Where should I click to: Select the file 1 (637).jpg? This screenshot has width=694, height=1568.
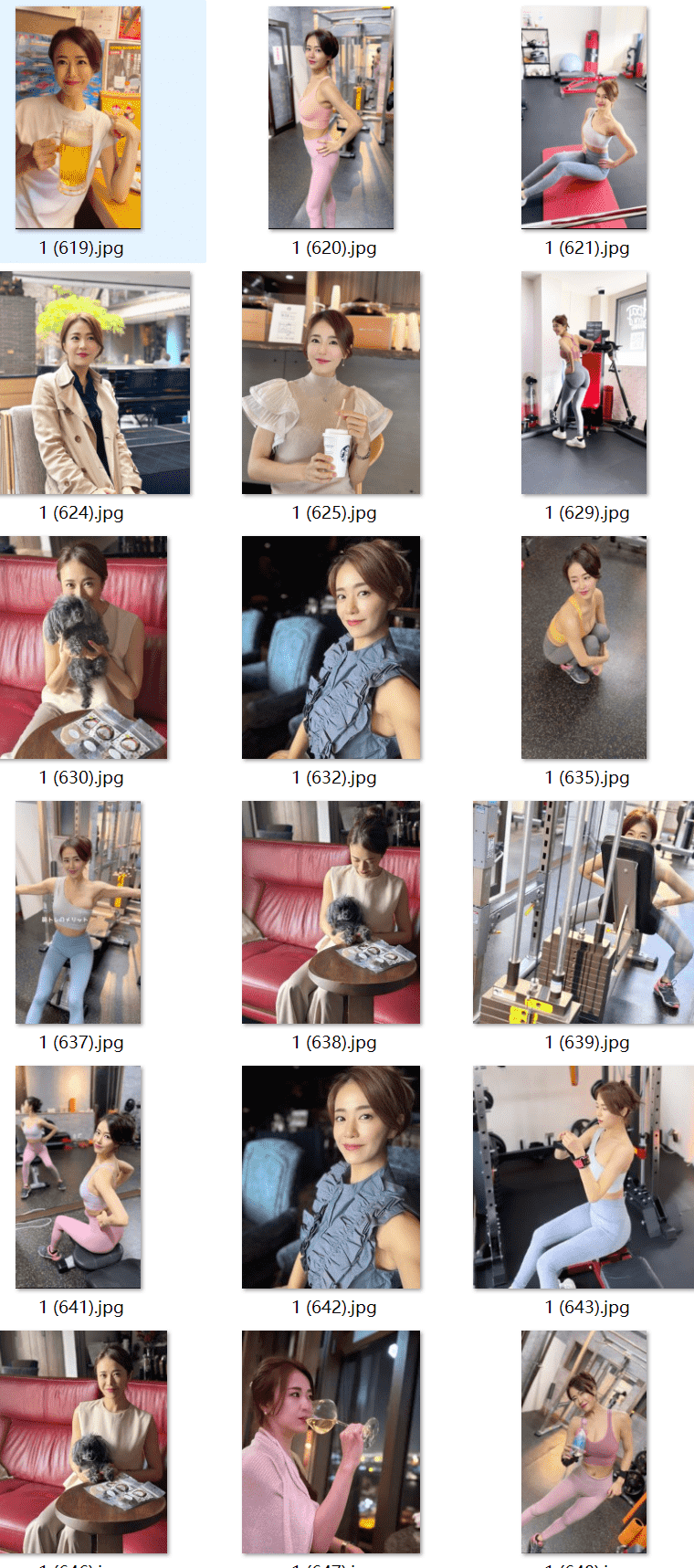tap(79, 912)
